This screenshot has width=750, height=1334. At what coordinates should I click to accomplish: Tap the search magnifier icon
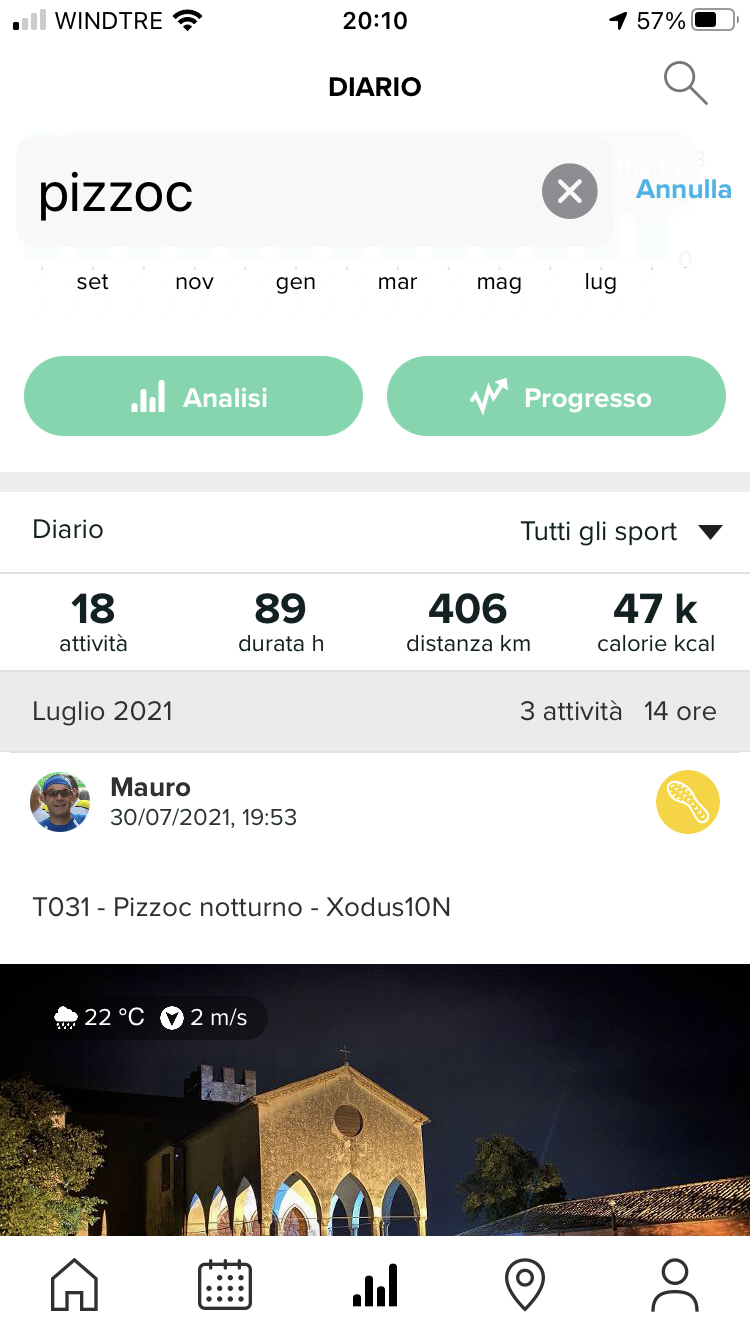tap(686, 84)
